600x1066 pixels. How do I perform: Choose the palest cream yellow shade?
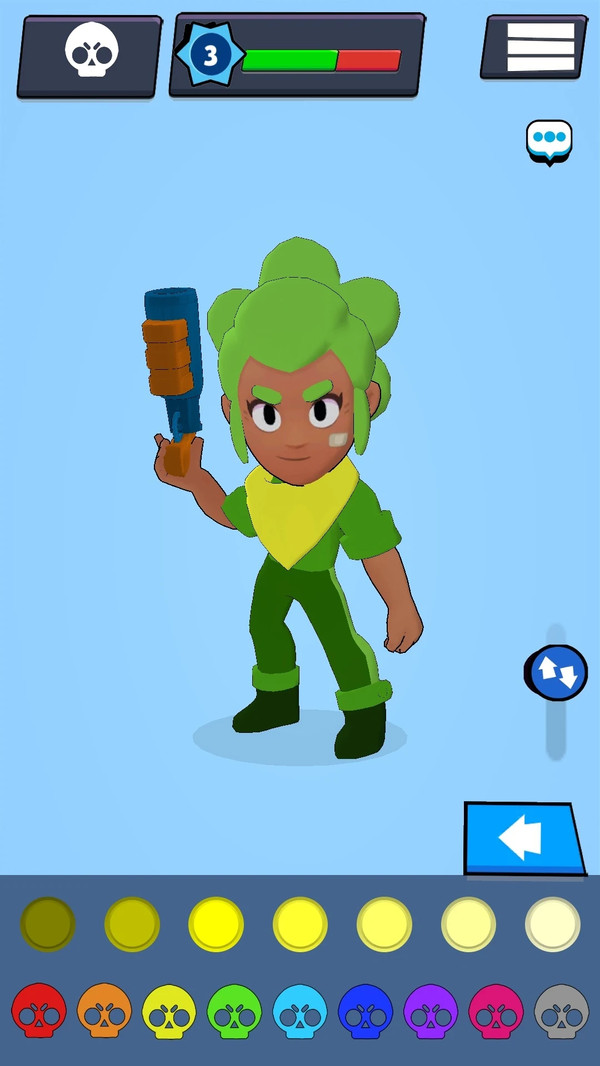tap(553, 924)
